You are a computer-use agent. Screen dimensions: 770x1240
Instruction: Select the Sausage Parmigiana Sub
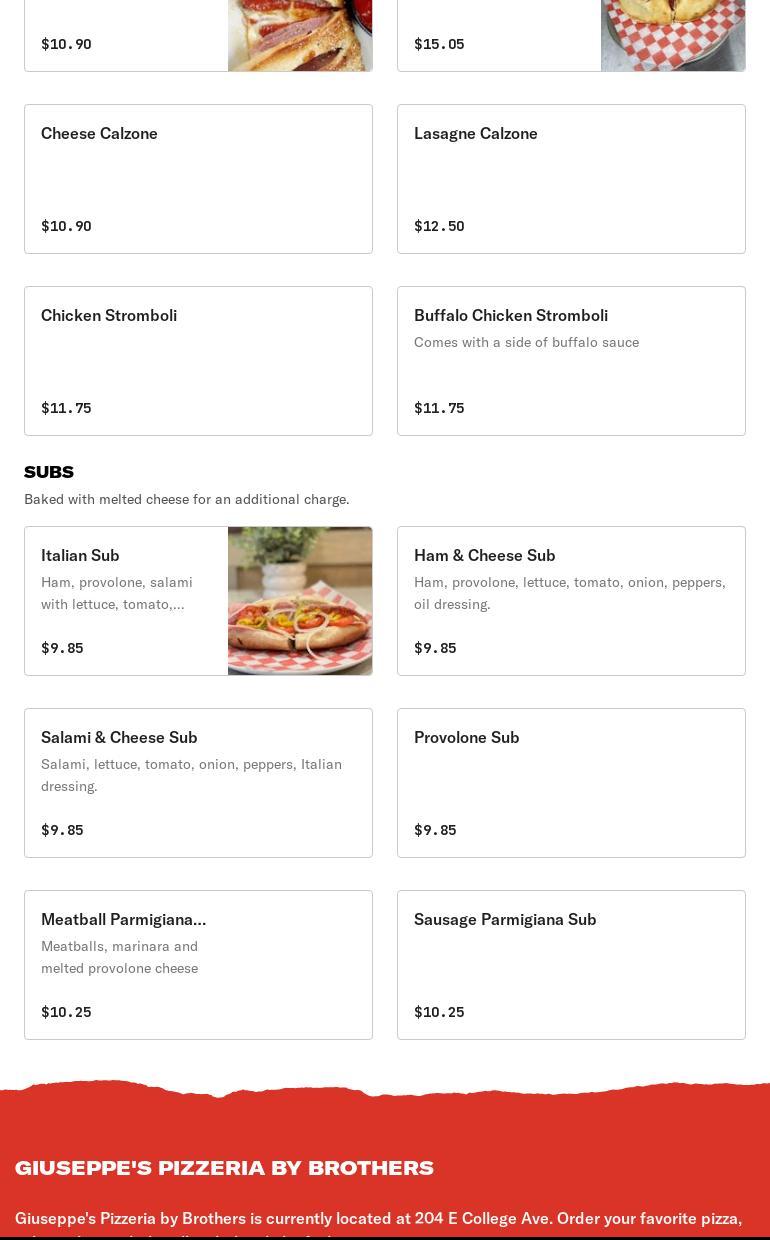(571, 965)
